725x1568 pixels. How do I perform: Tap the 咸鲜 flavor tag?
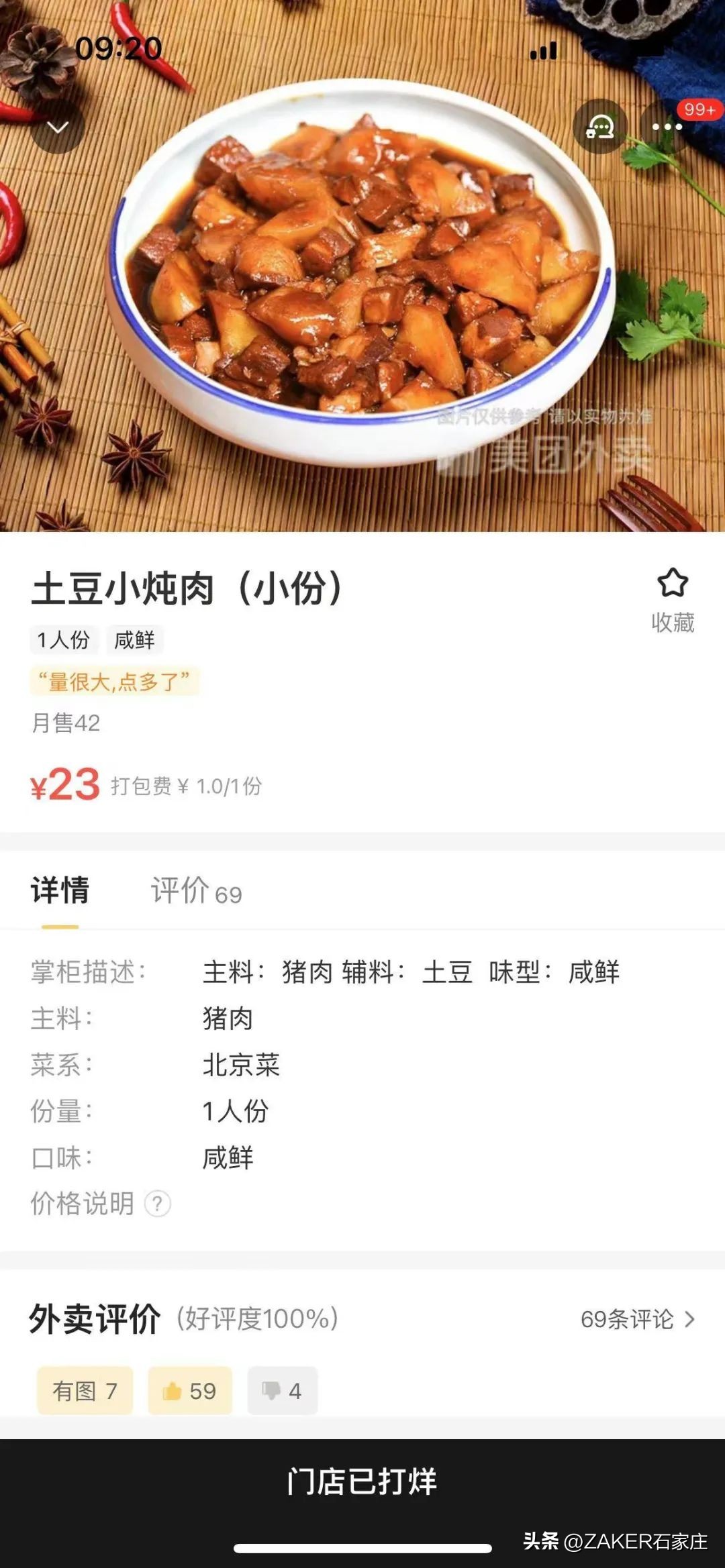[133, 641]
